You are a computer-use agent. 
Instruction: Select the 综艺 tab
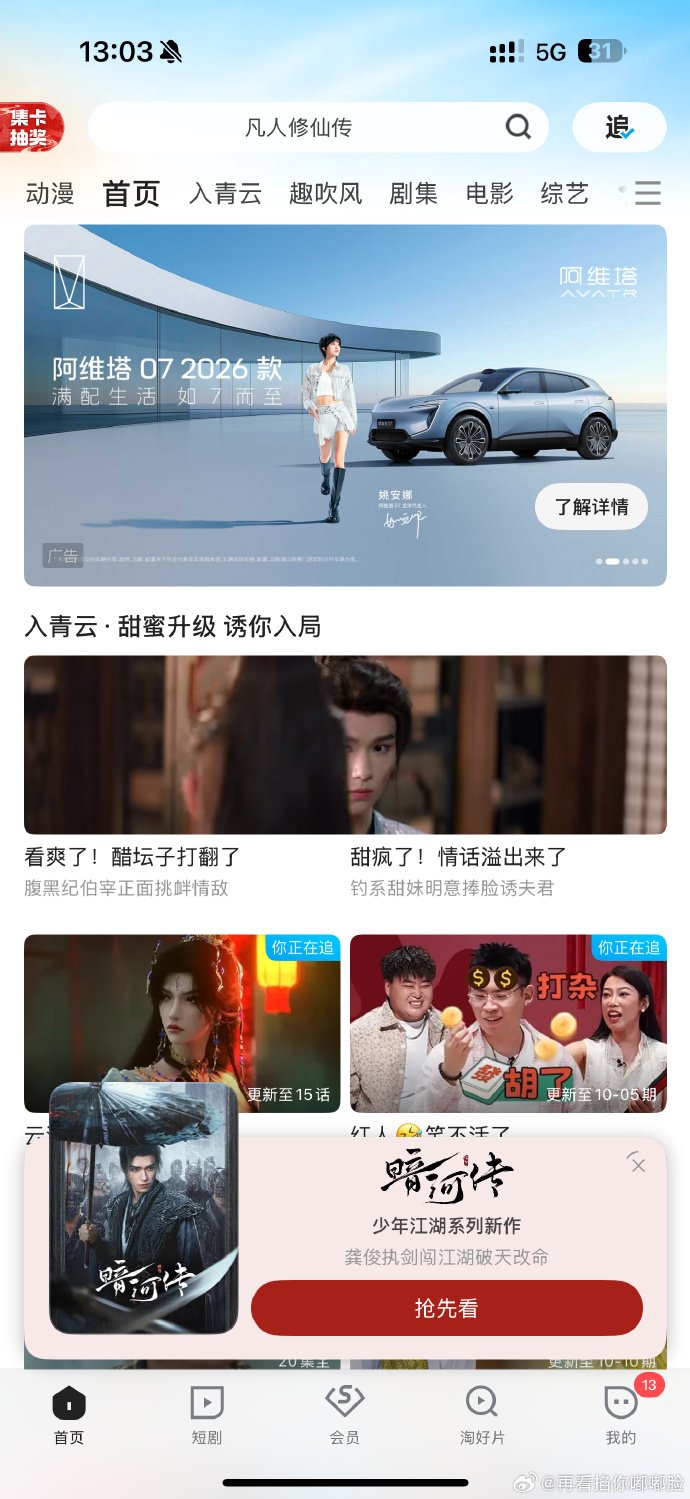click(564, 193)
